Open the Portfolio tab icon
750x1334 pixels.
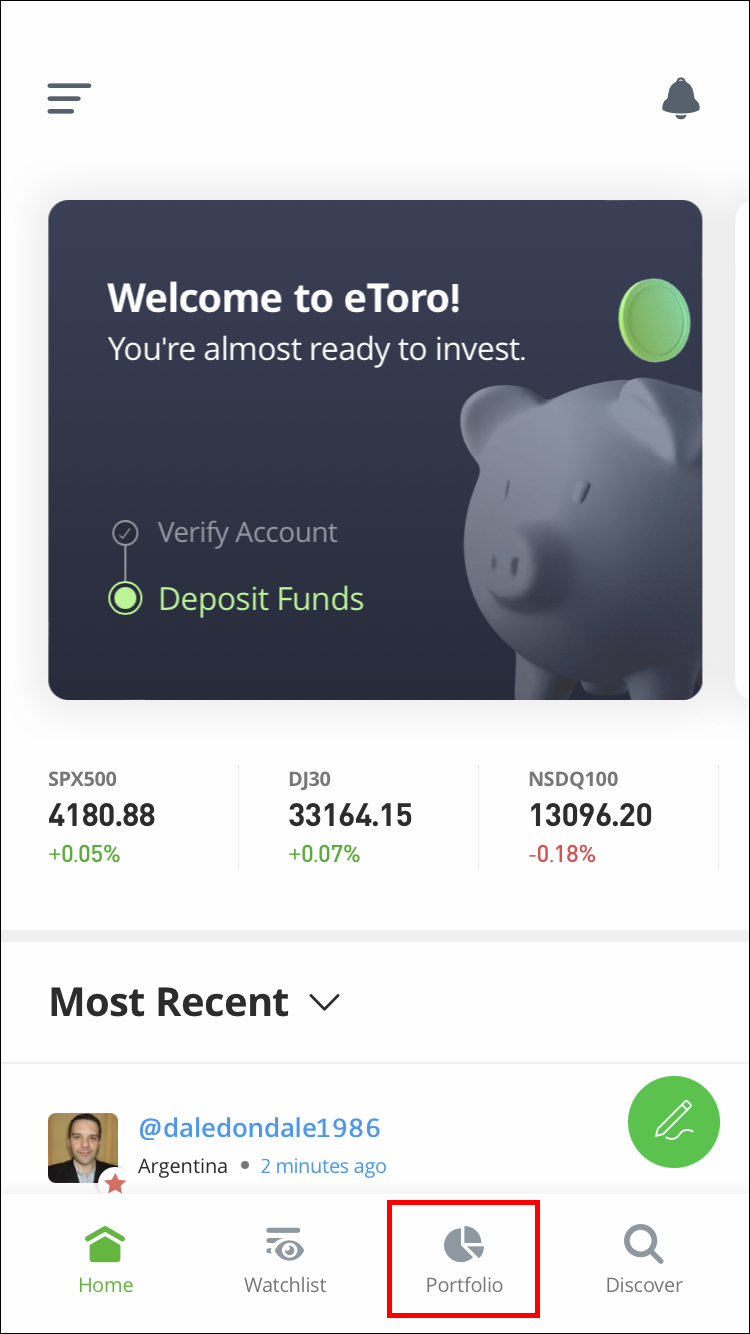[462, 1244]
